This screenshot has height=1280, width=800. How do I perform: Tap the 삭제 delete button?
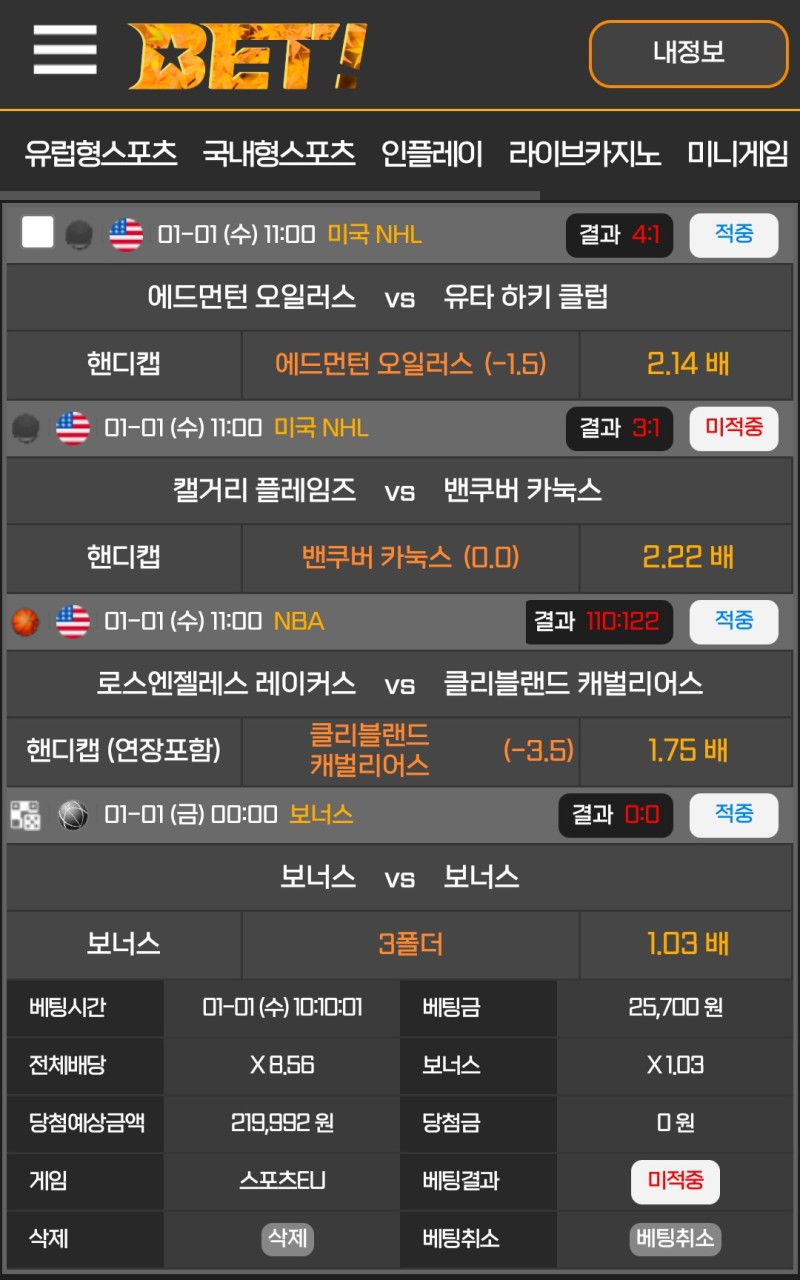(x=287, y=1239)
